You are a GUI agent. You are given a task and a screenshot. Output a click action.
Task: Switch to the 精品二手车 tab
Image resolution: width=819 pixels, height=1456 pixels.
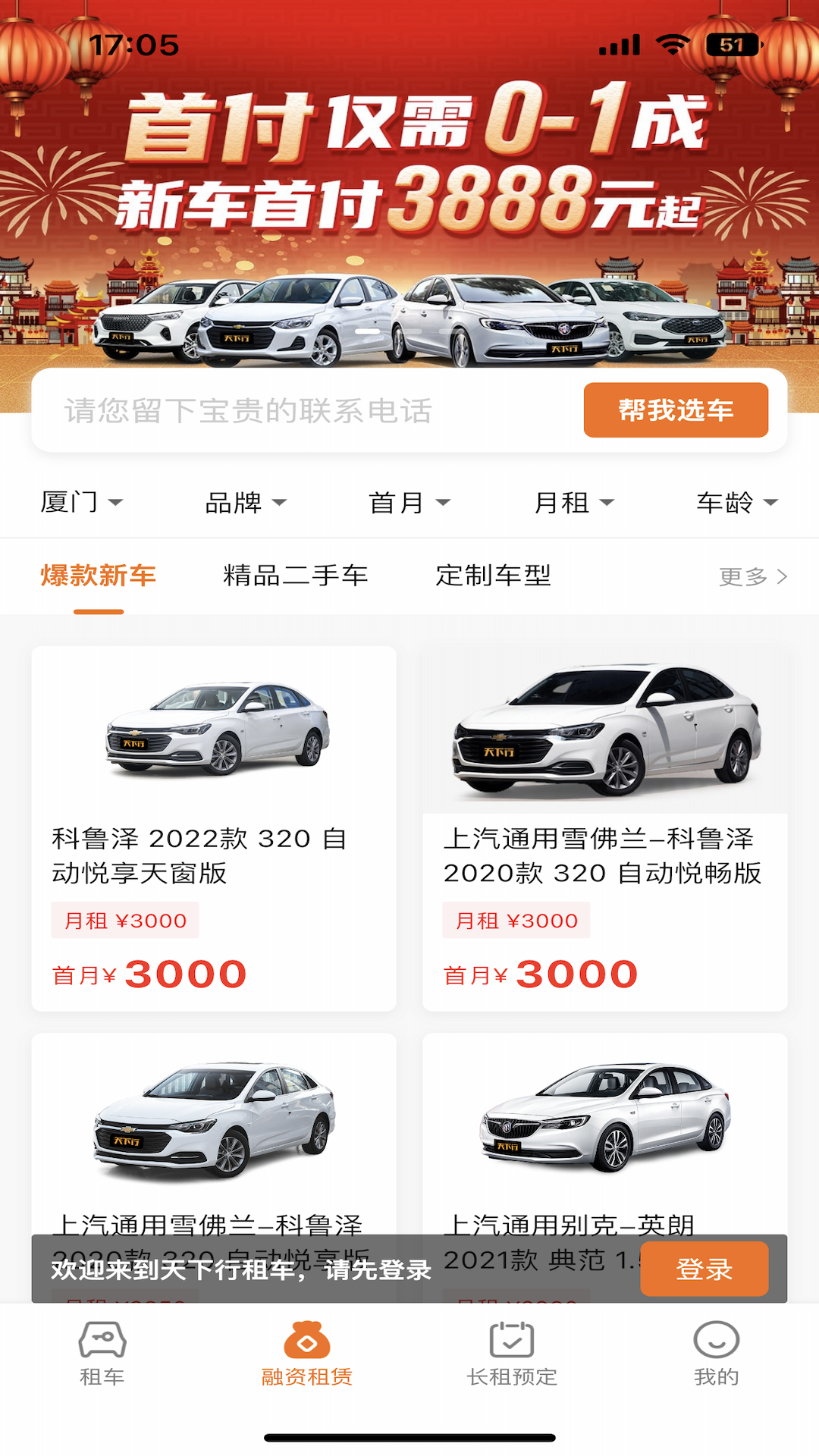[x=296, y=576]
